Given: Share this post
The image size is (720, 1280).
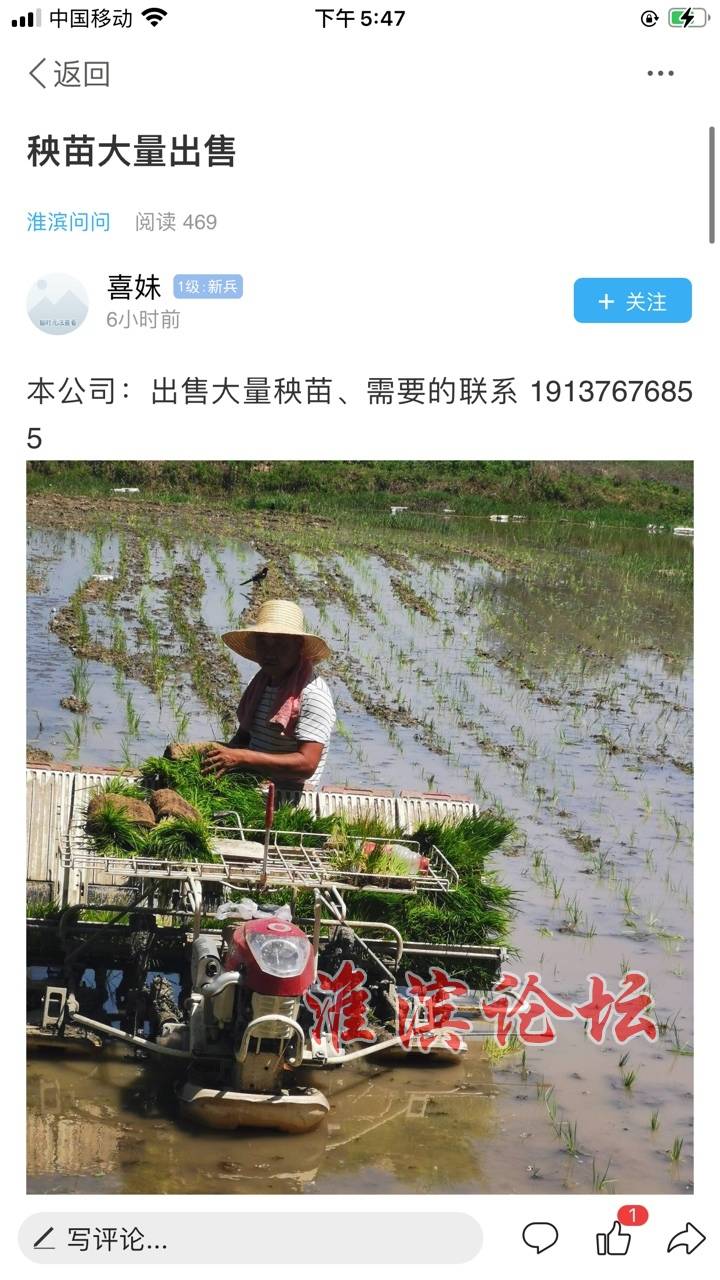Looking at the screenshot, I should [686, 1239].
